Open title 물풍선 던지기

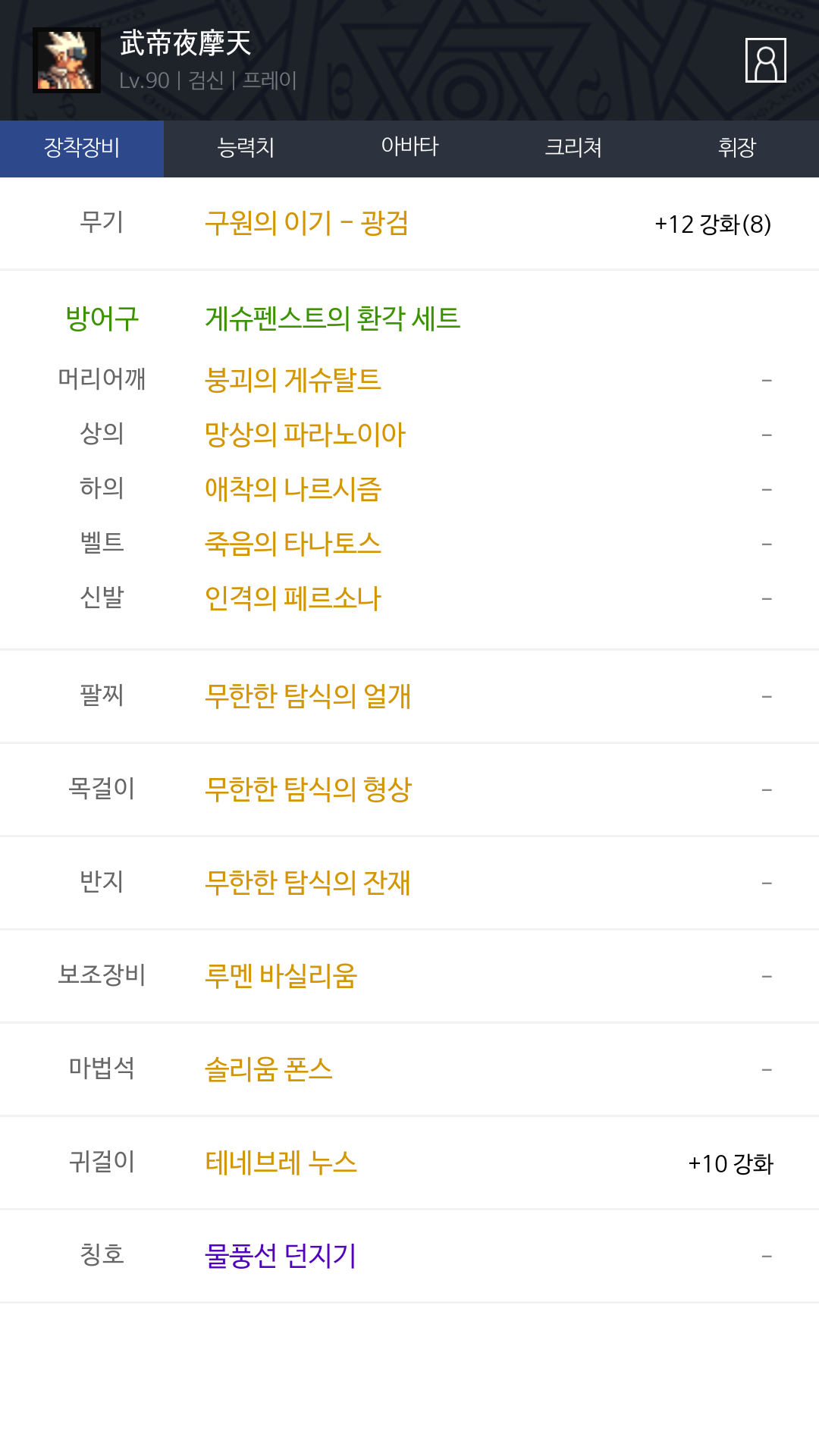tap(281, 1255)
